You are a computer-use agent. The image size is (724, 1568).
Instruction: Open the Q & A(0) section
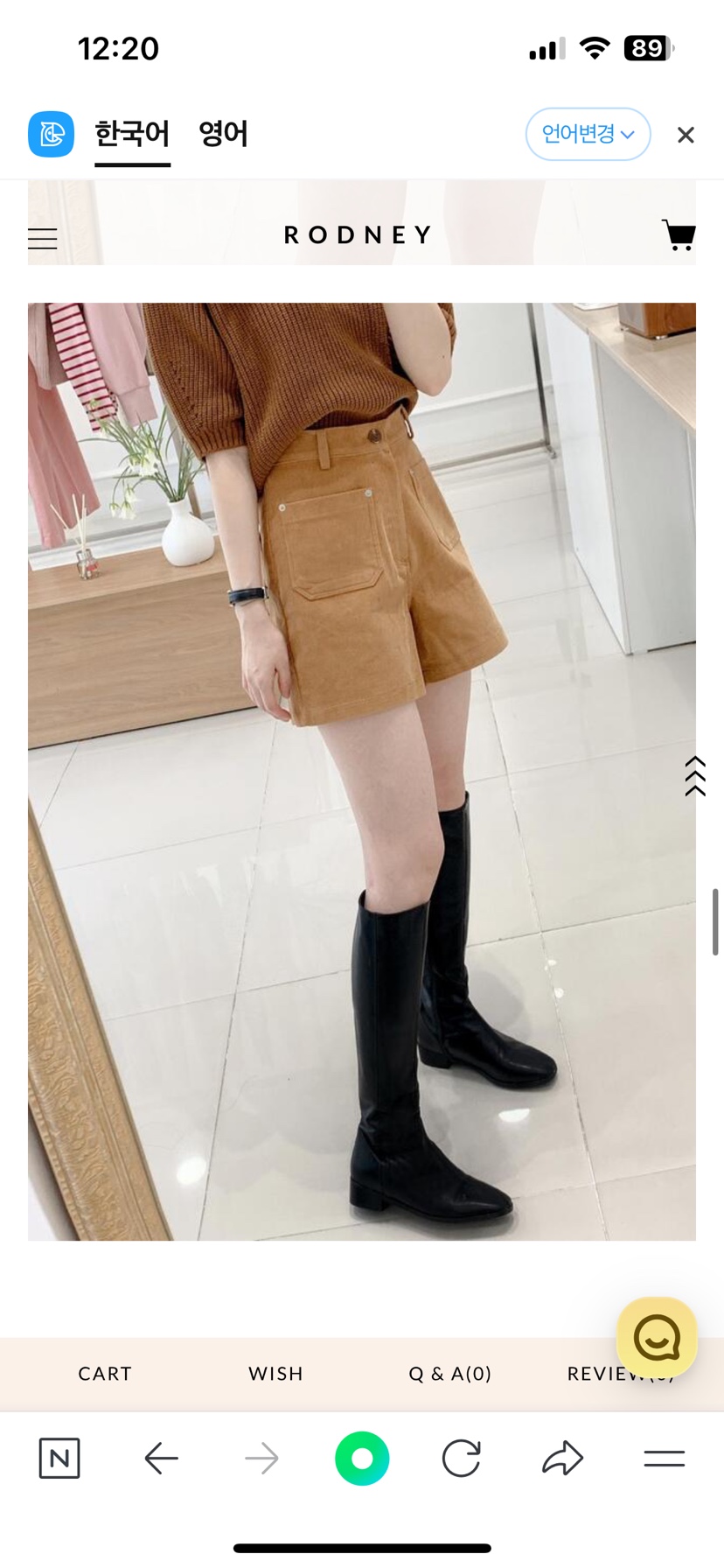449,1374
